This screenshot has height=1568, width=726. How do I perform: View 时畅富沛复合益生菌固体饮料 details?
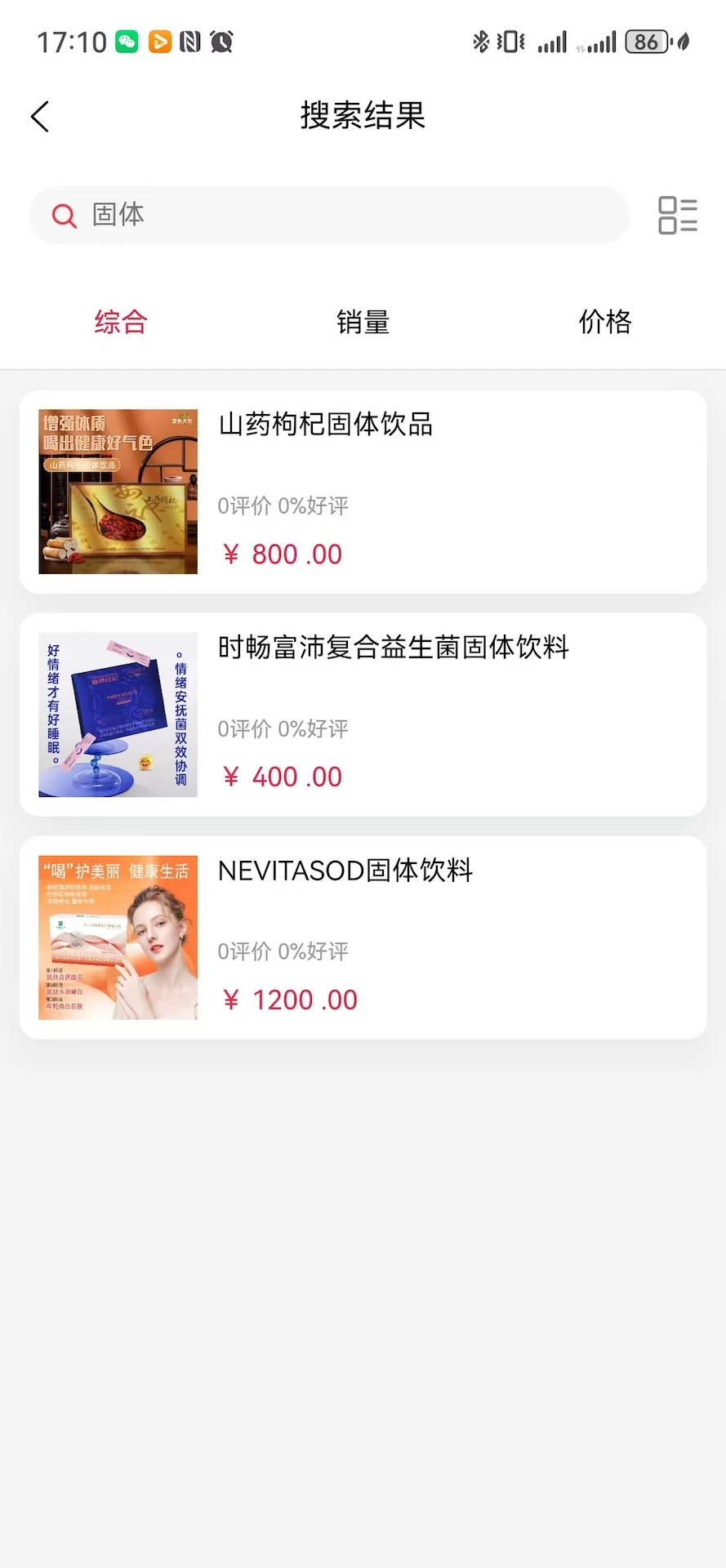pyautogui.click(x=363, y=715)
